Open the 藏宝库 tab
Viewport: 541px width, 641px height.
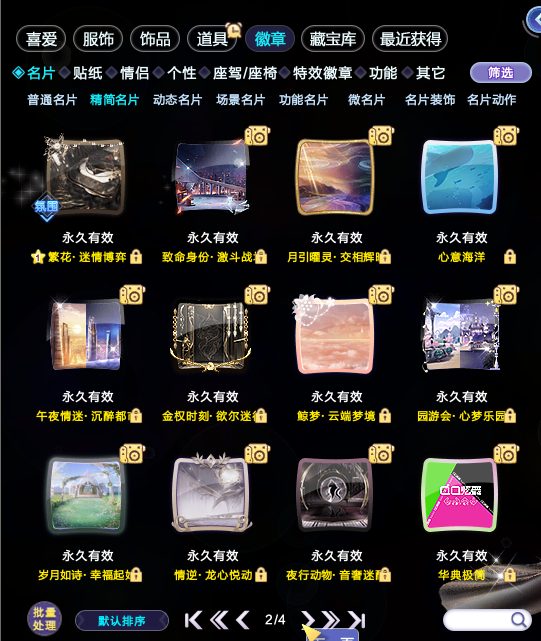(x=332, y=39)
